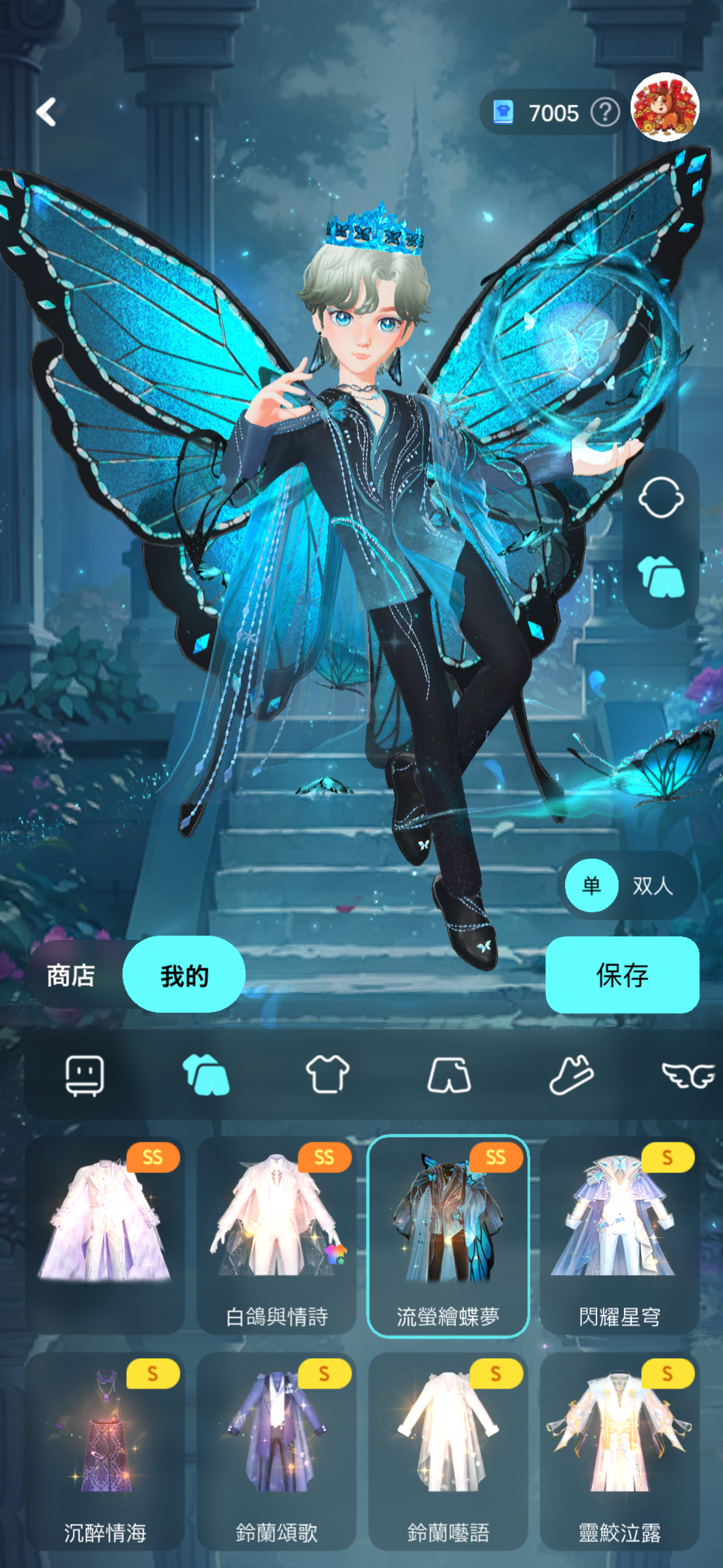Open the profile avatar at top right
The height and width of the screenshot is (1568, 723).
click(x=665, y=107)
